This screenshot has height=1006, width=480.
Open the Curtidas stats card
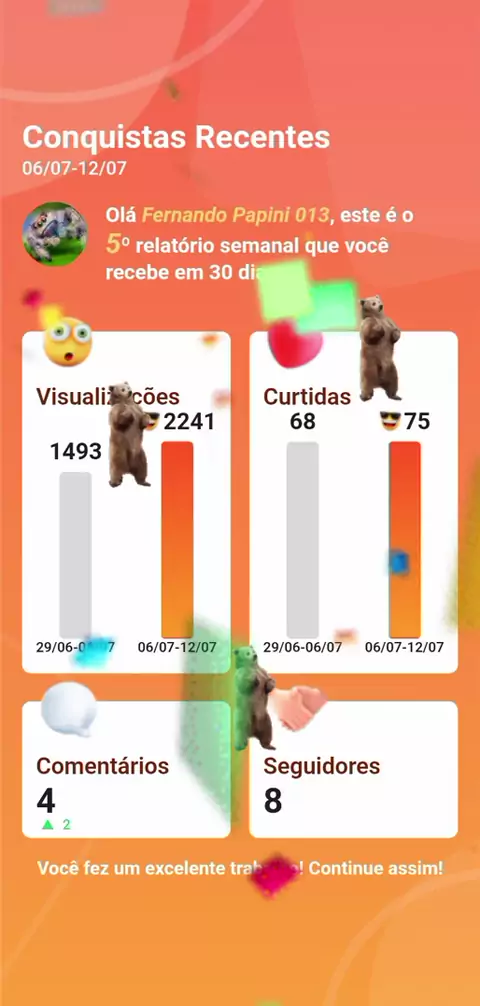(354, 502)
